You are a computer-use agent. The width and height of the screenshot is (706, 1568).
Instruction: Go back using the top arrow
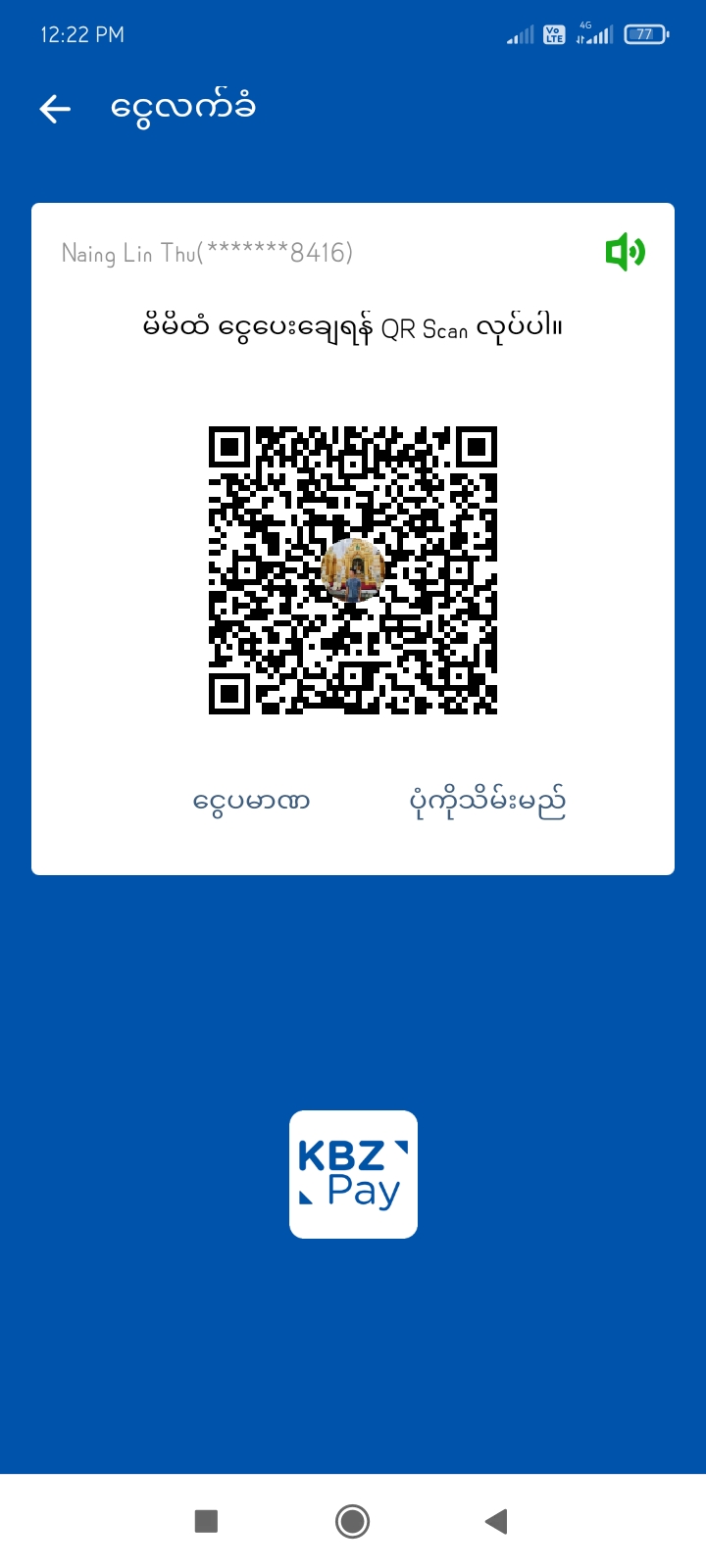(x=55, y=109)
